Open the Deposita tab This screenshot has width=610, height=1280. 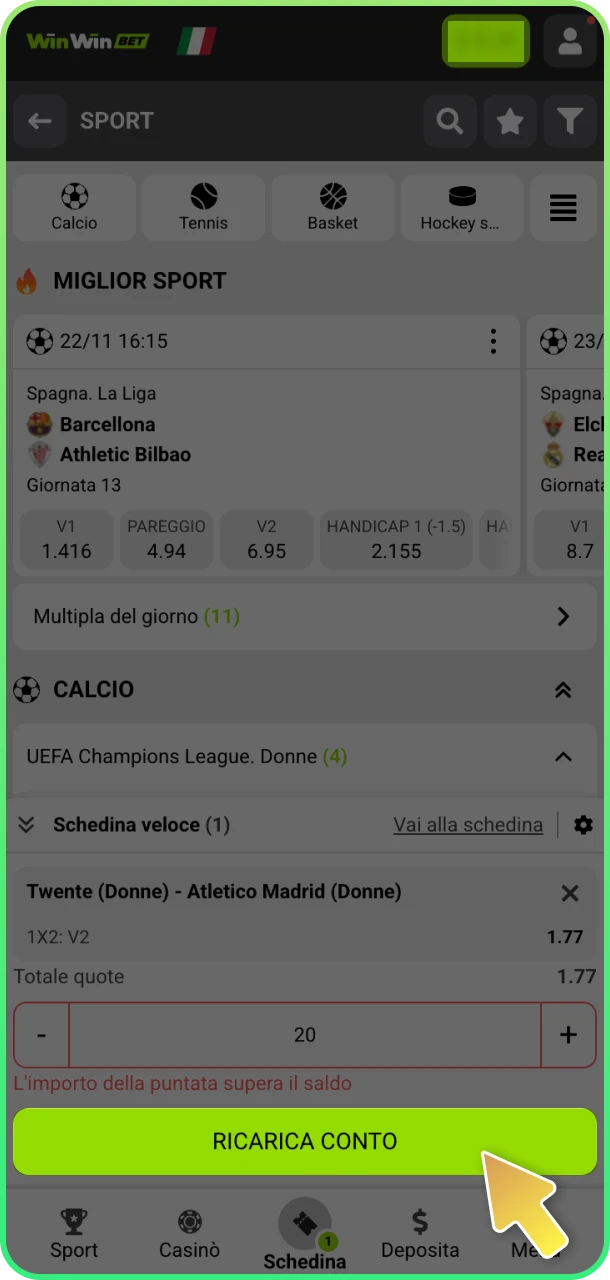(x=420, y=1233)
